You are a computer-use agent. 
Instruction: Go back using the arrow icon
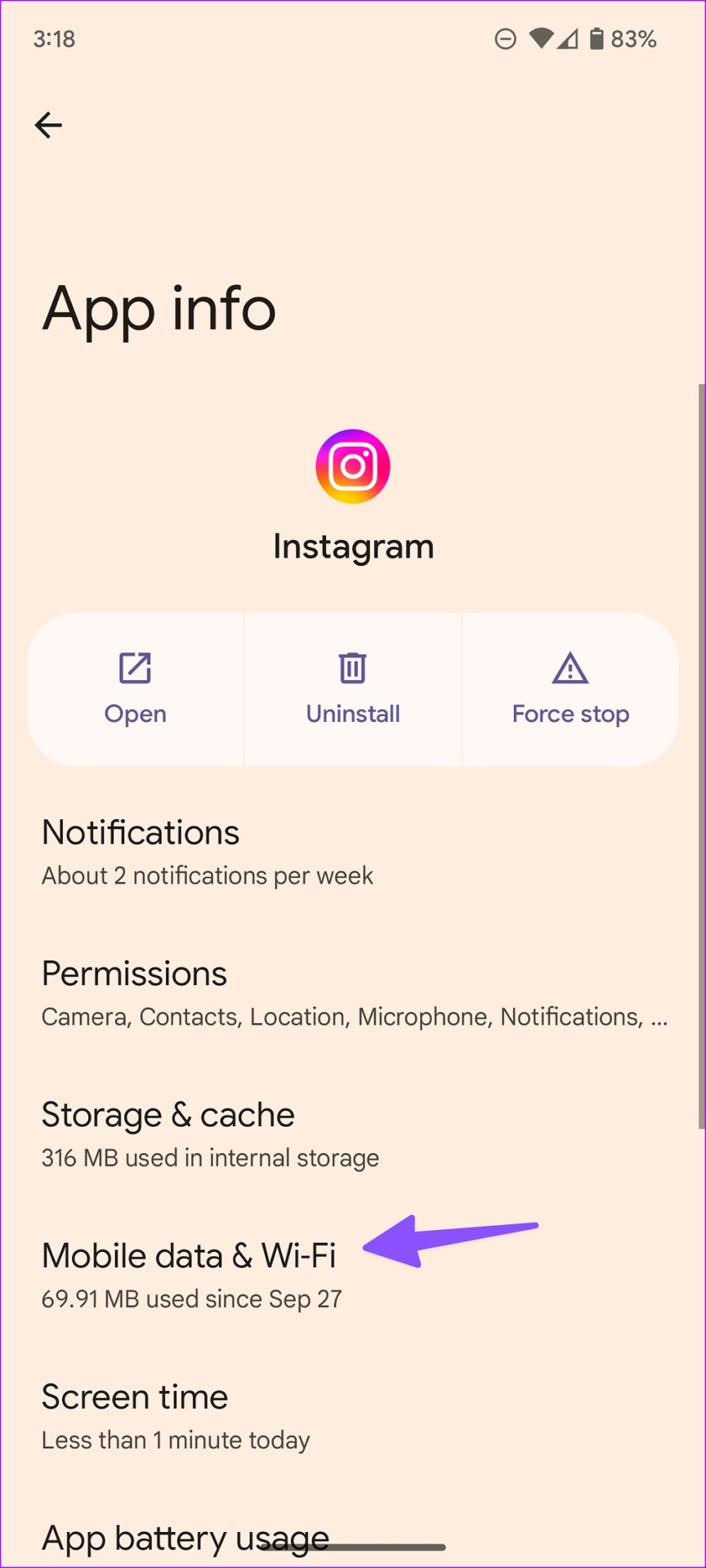pyautogui.click(x=48, y=125)
